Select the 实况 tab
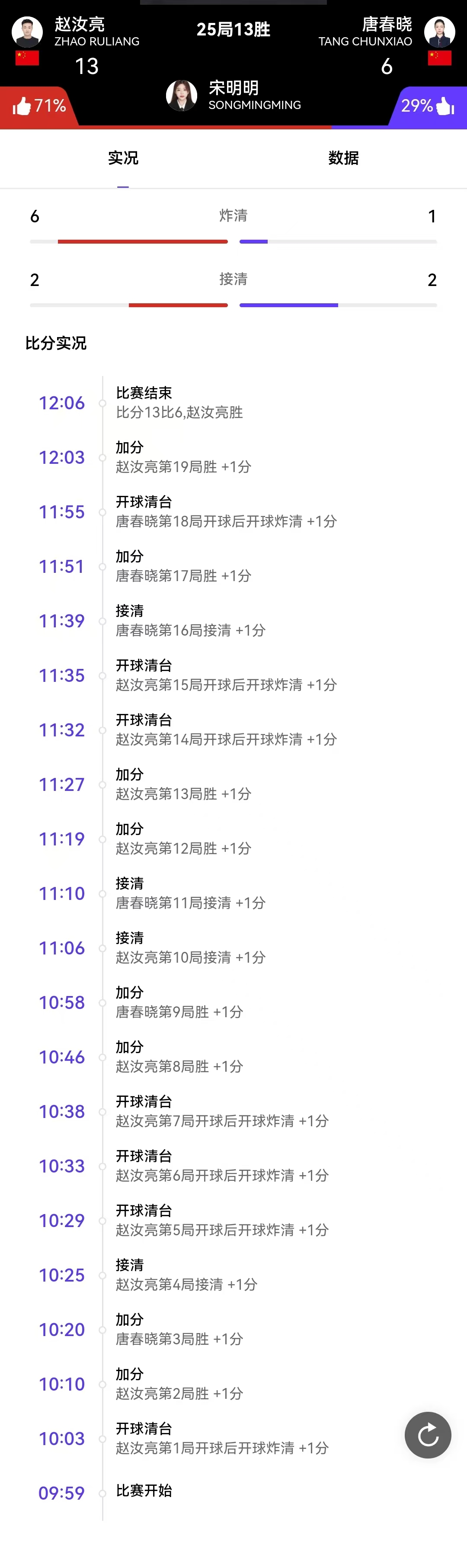467x1568 pixels. 123,158
